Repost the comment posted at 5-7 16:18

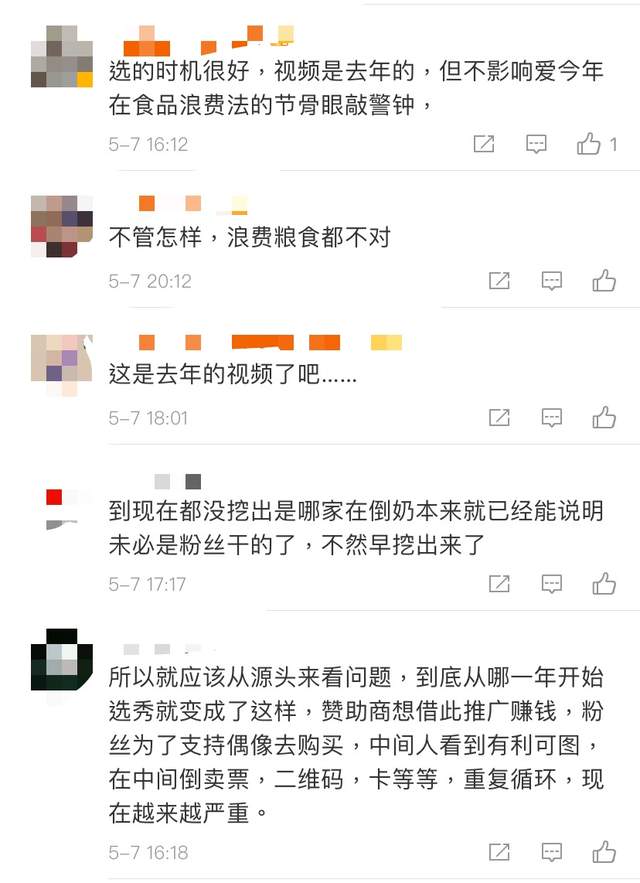[499, 852]
